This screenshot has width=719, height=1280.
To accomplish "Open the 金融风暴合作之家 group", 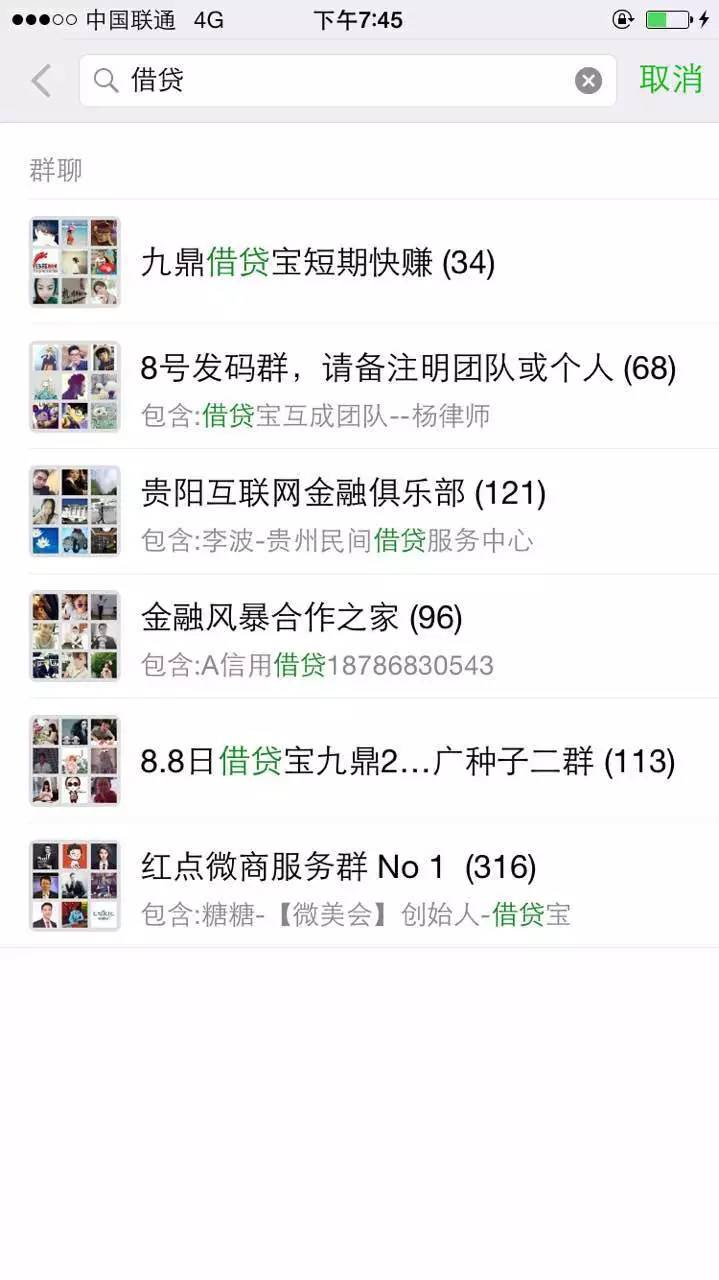I will click(360, 636).
